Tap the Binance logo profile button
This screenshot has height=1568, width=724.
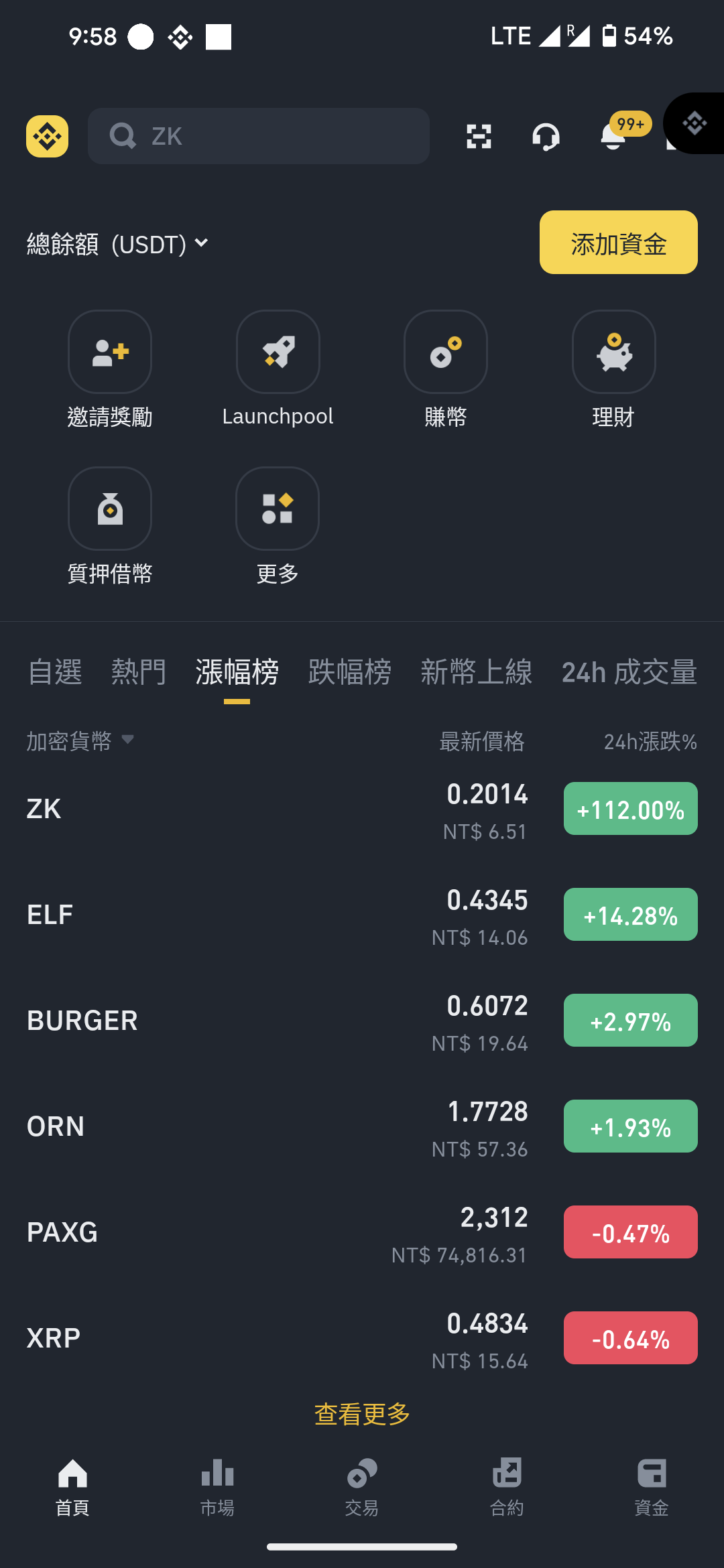pyautogui.click(x=47, y=136)
